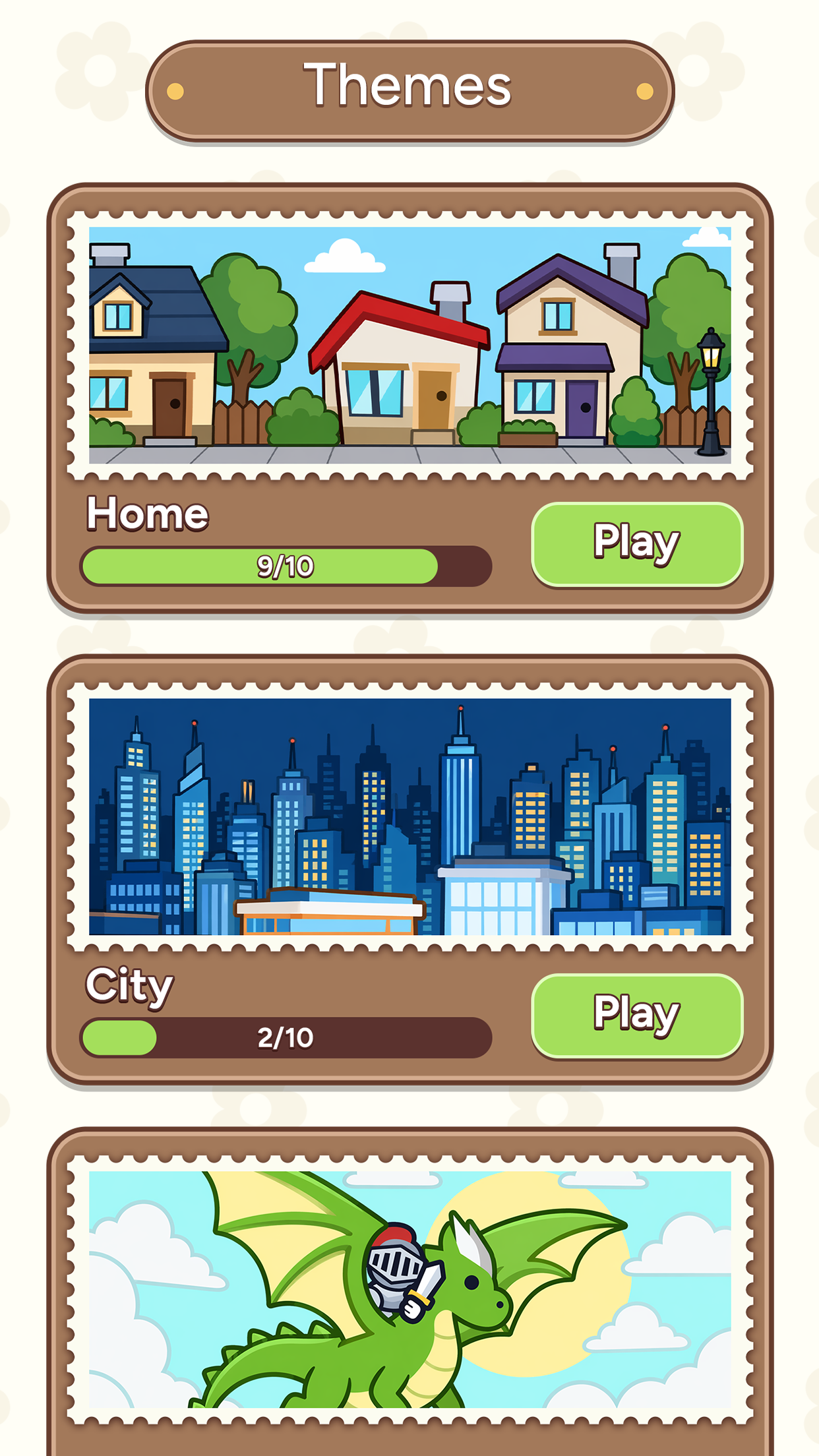Select the dragon and knight theme card
This screenshot has height=1456, width=819.
[409, 1289]
